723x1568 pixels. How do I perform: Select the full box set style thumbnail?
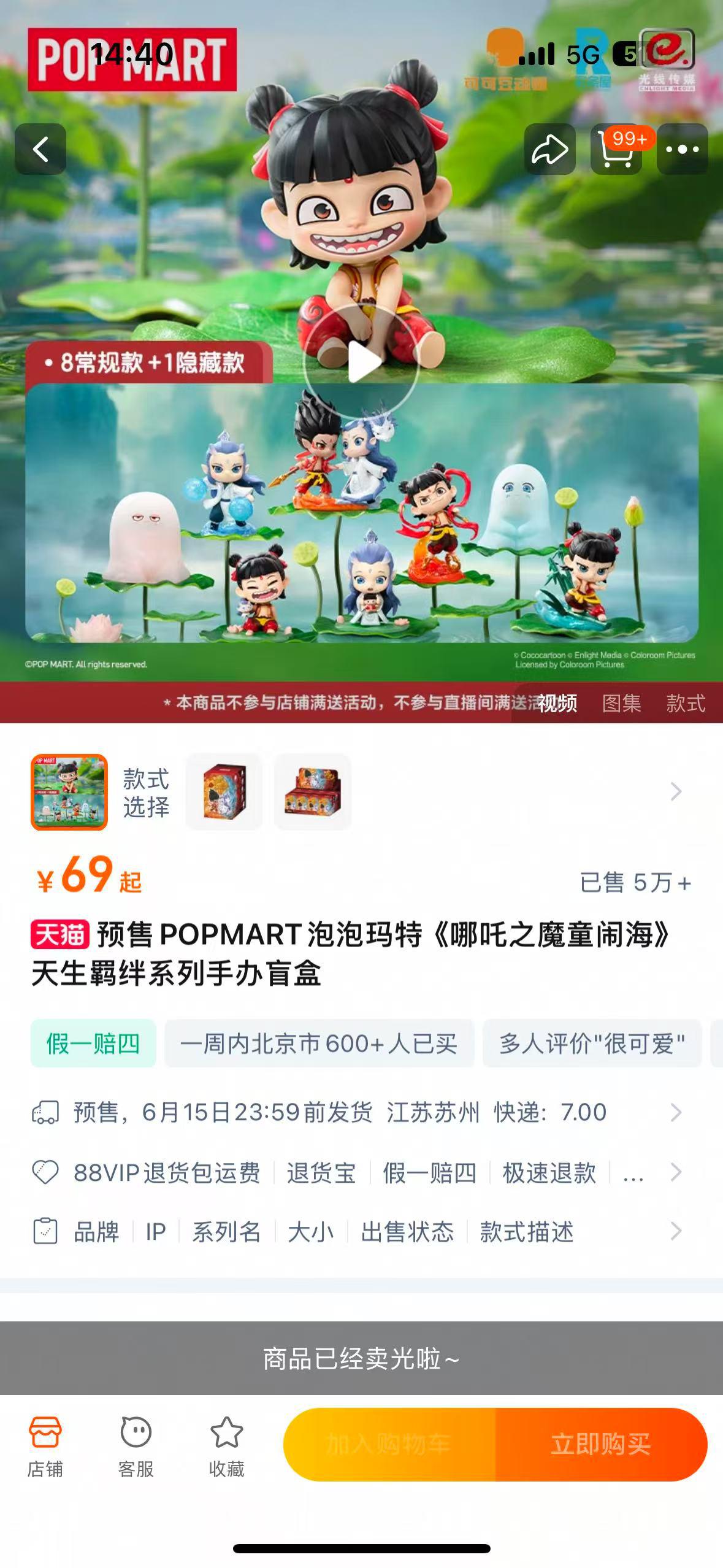pos(313,791)
